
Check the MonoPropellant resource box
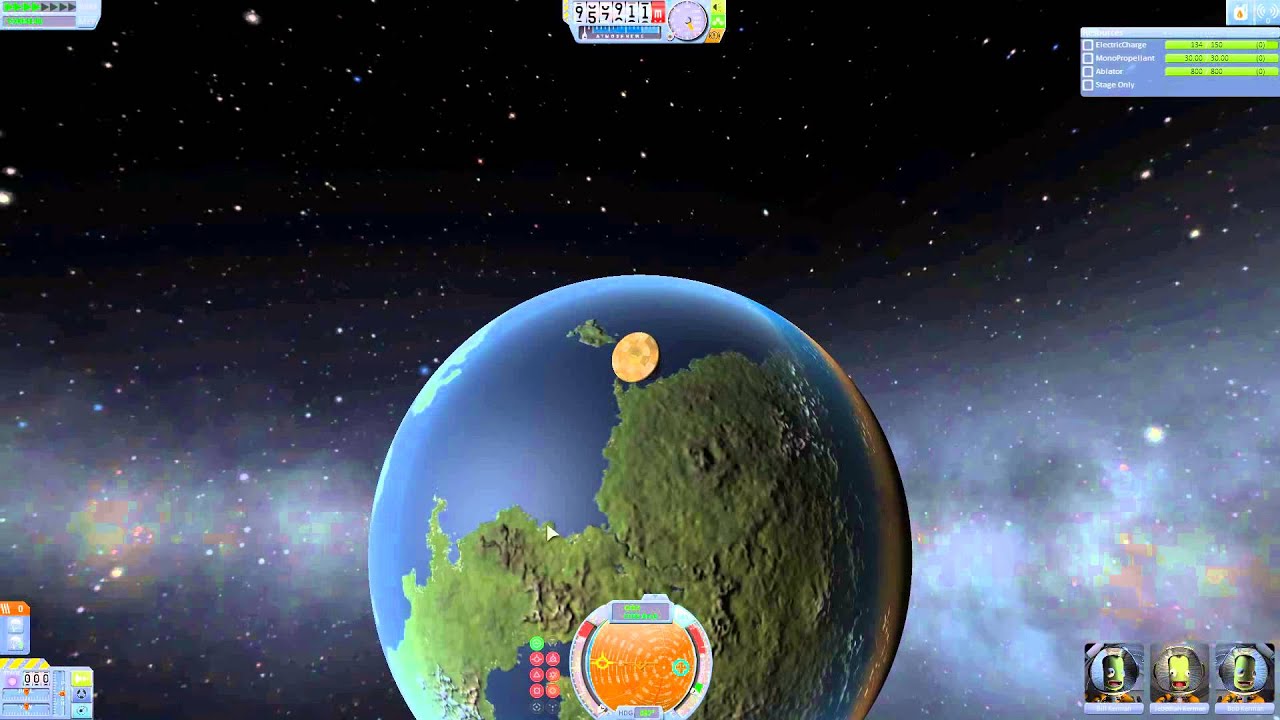click(1088, 58)
